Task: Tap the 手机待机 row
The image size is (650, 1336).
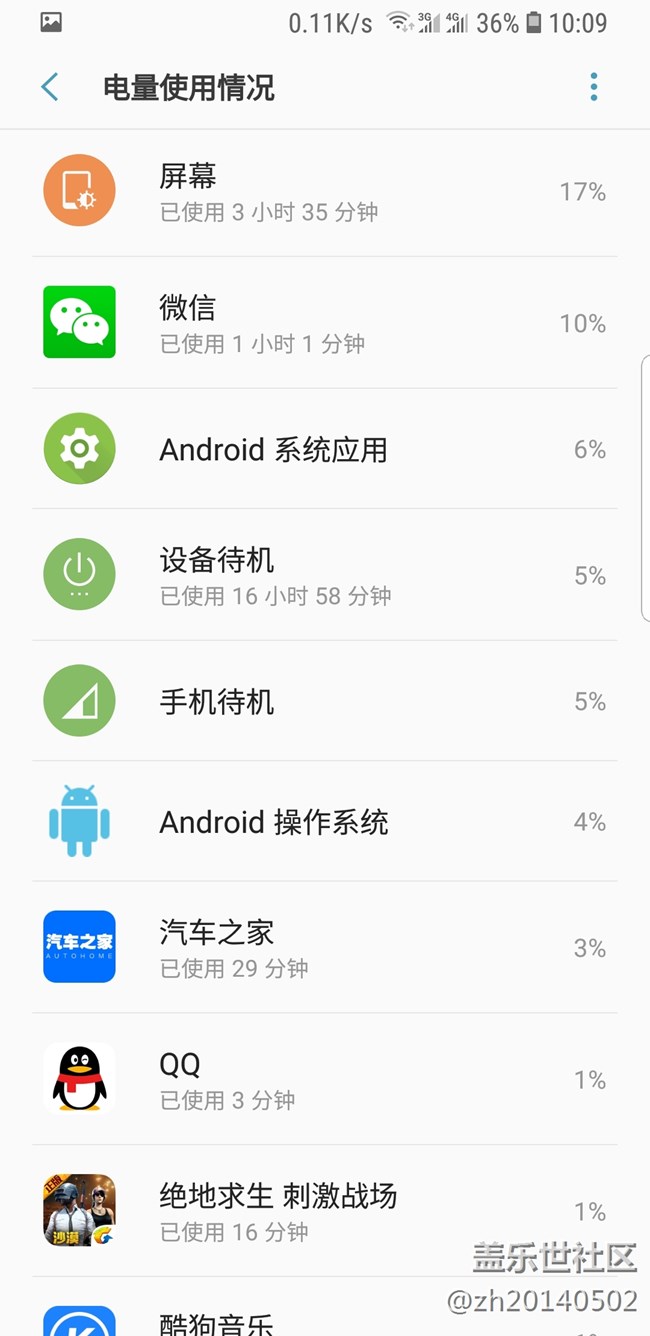Action: click(x=324, y=702)
